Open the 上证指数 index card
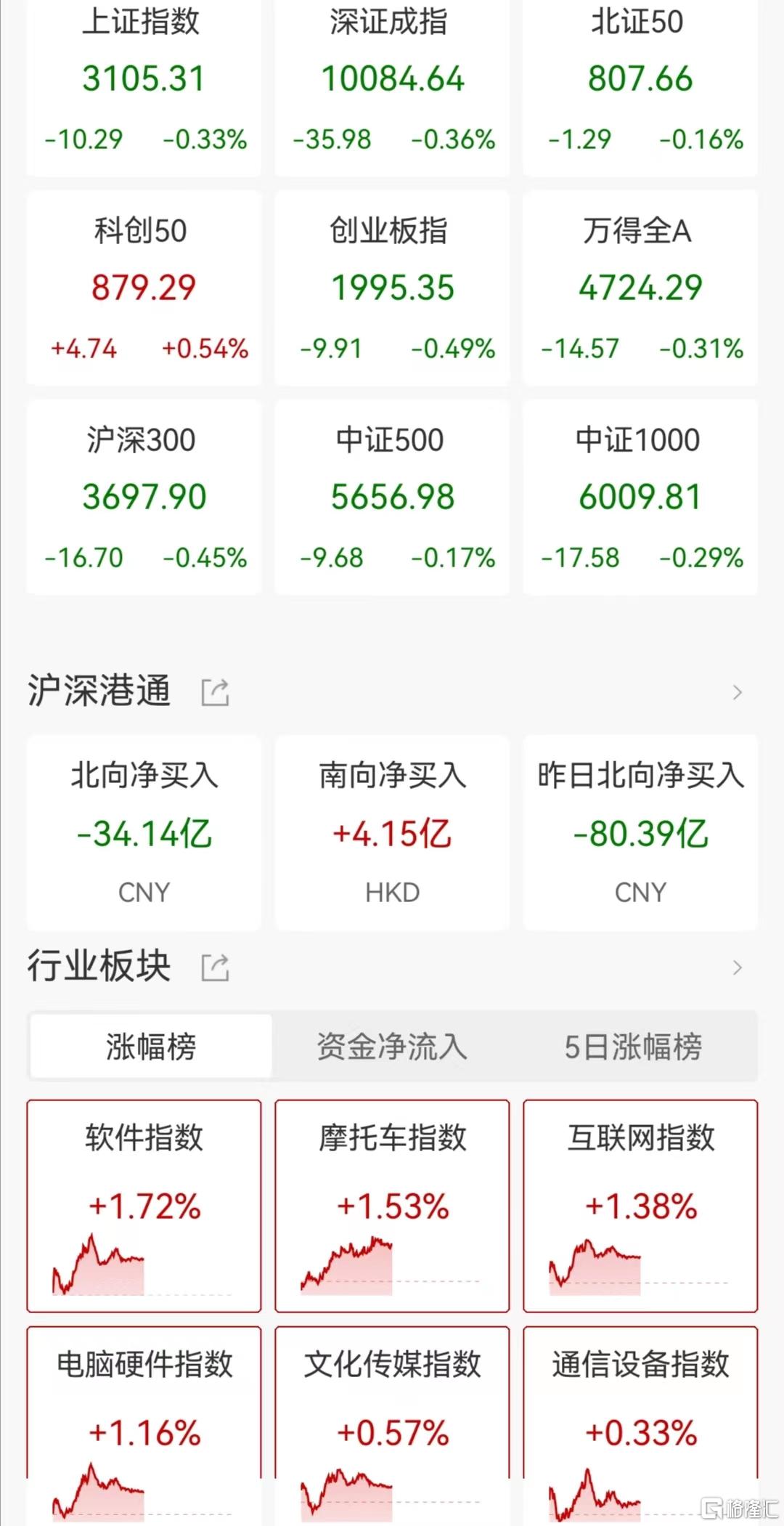Image resolution: width=784 pixels, height=1526 pixels. coord(144,87)
